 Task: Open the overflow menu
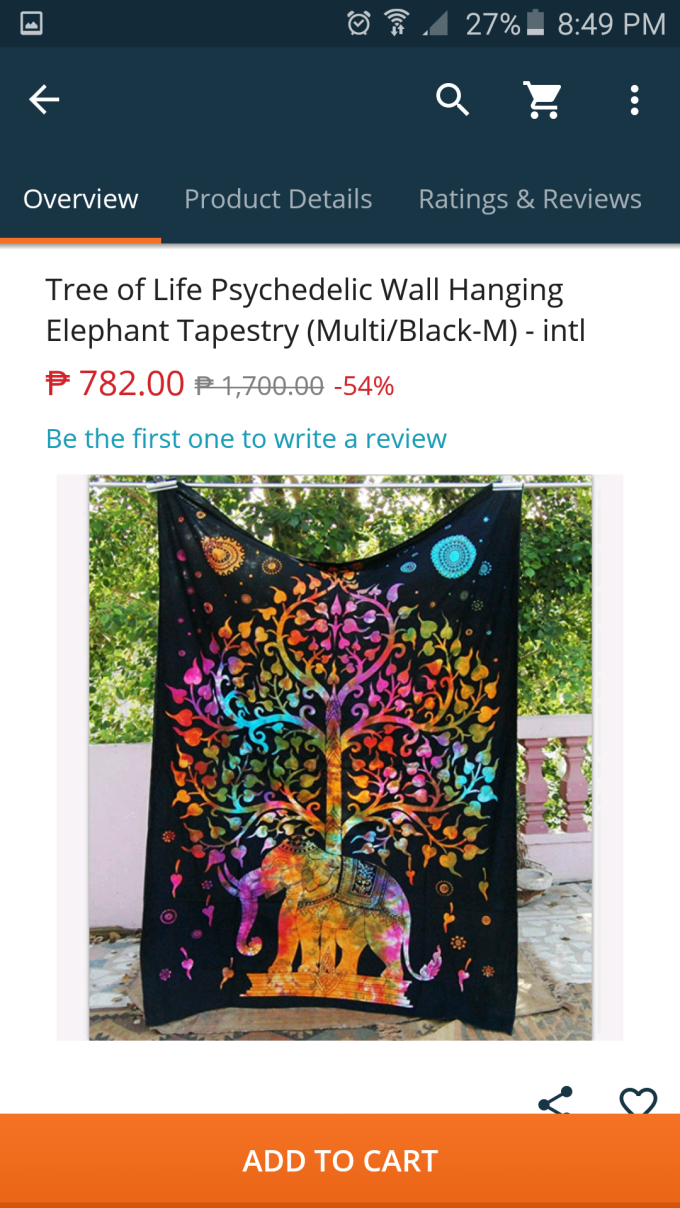(x=634, y=99)
